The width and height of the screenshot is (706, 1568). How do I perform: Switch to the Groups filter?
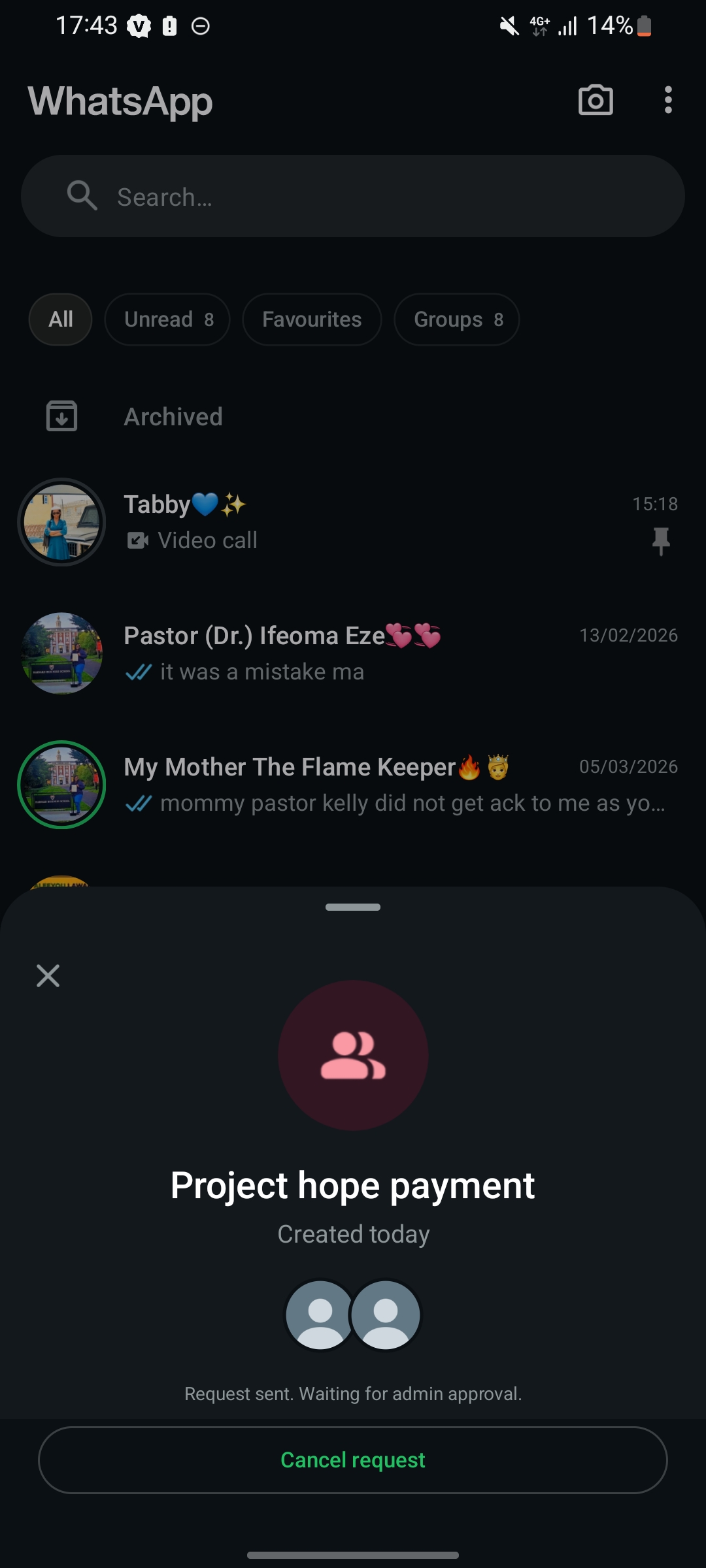pos(457,319)
